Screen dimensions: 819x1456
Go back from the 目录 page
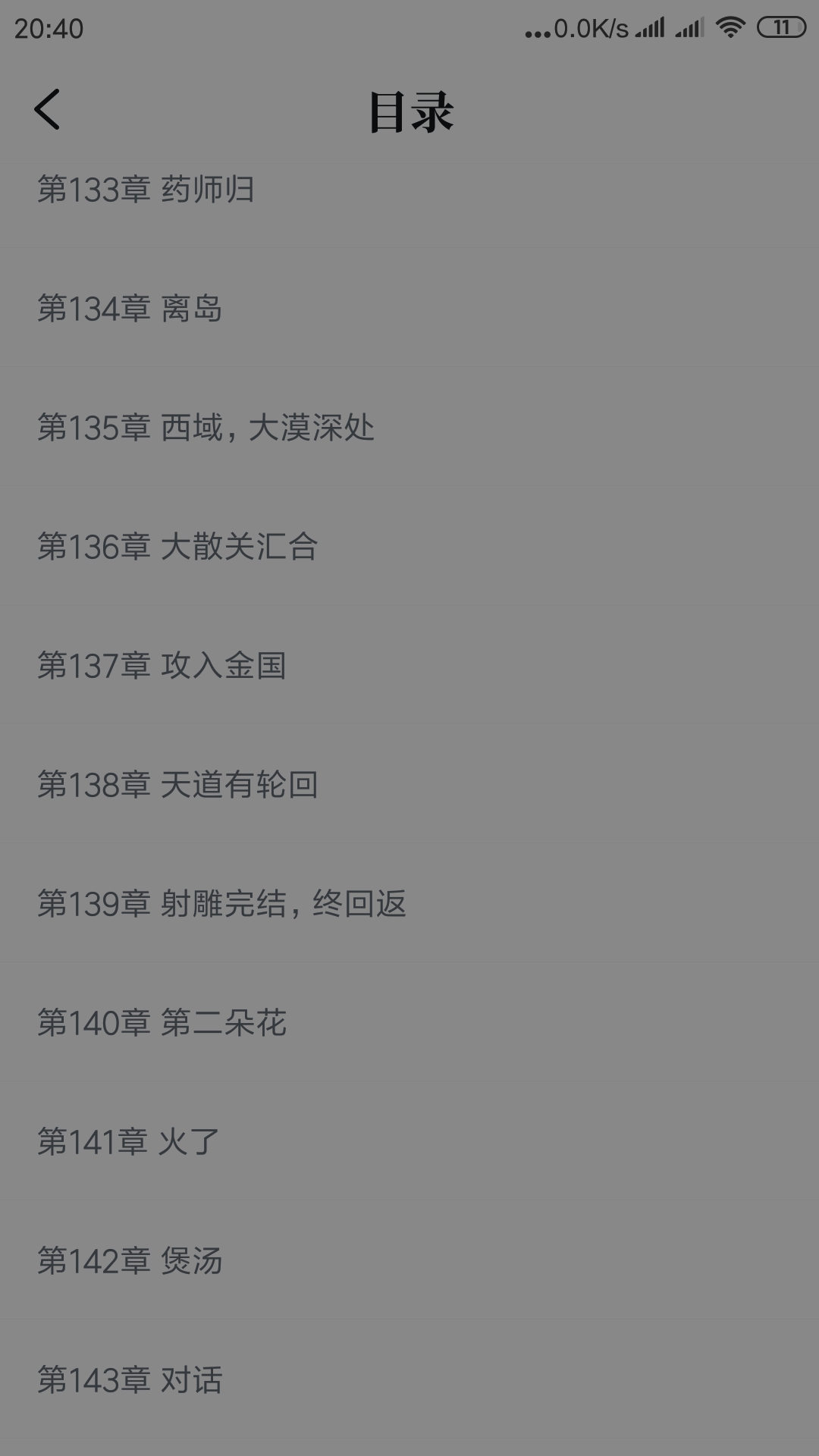point(47,110)
